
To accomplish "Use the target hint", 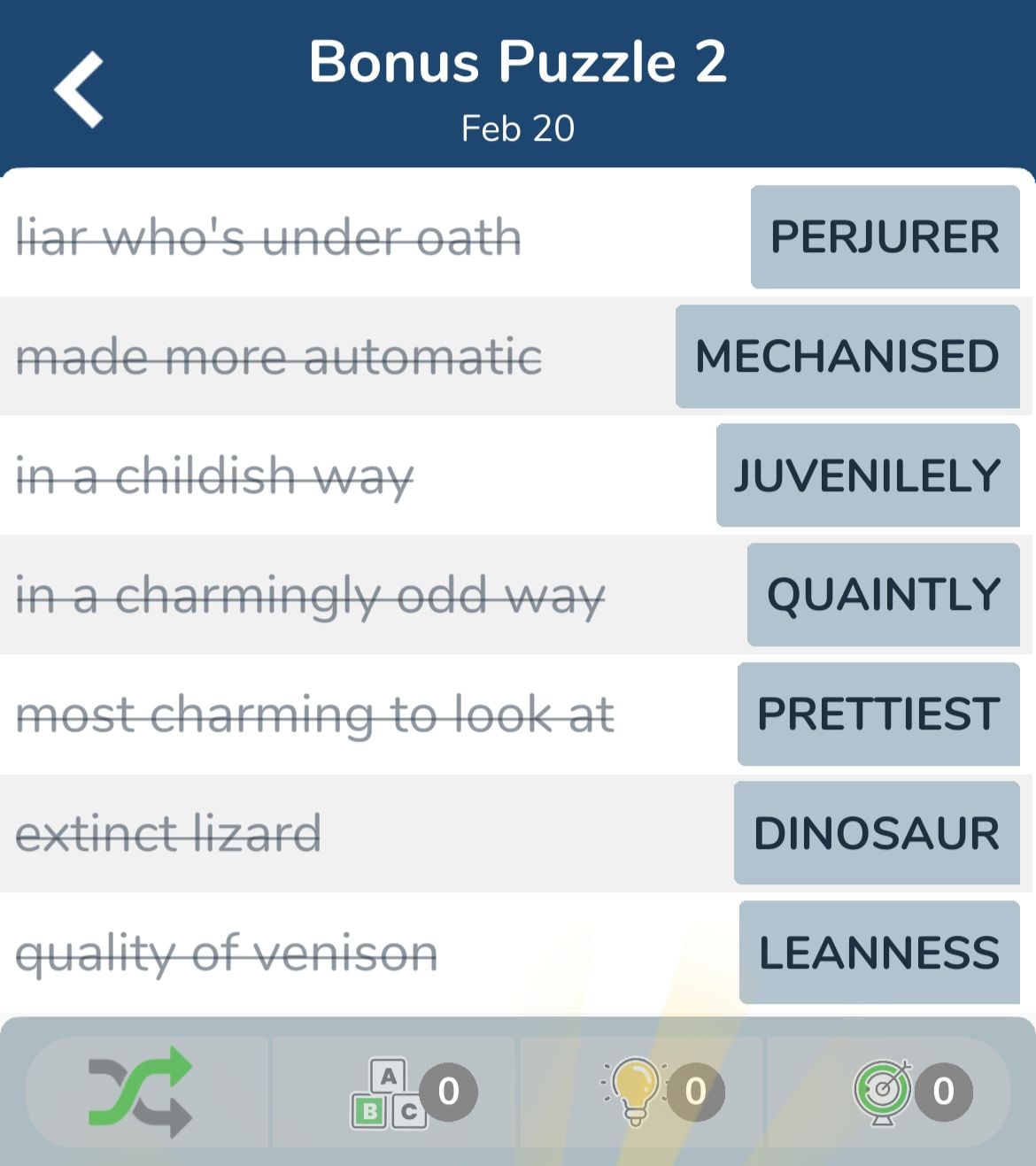I will (x=884, y=1092).
